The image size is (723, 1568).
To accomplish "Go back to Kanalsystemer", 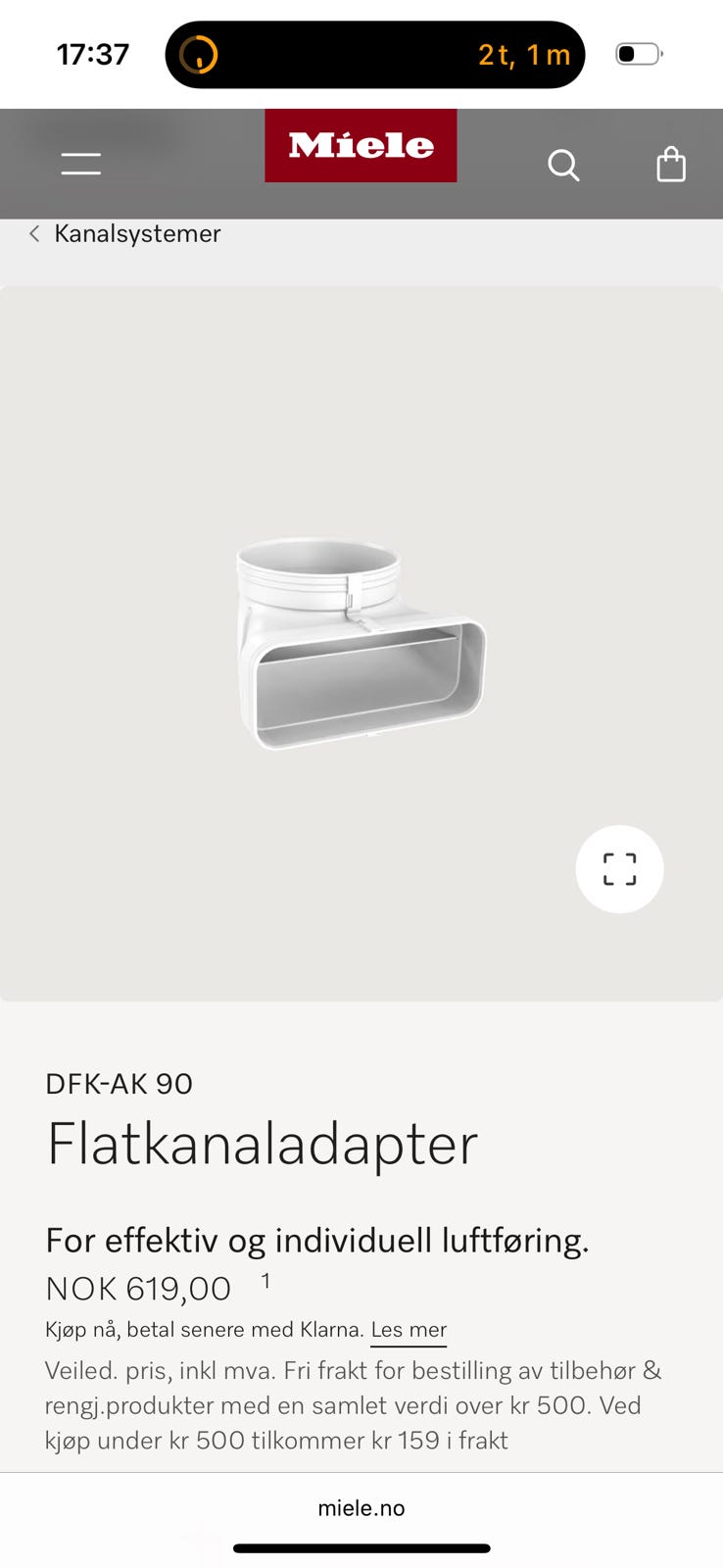I will tap(125, 233).
